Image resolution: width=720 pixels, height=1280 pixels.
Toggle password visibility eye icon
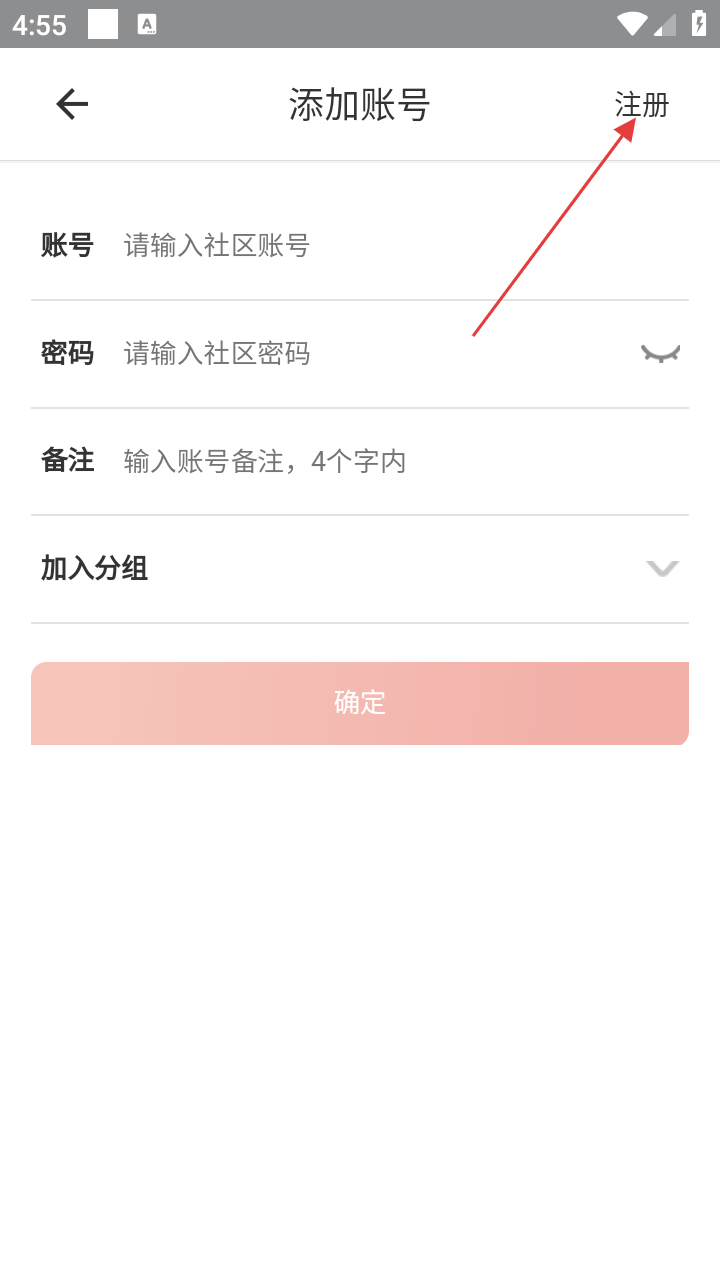pyautogui.click(x=660, y=353)
